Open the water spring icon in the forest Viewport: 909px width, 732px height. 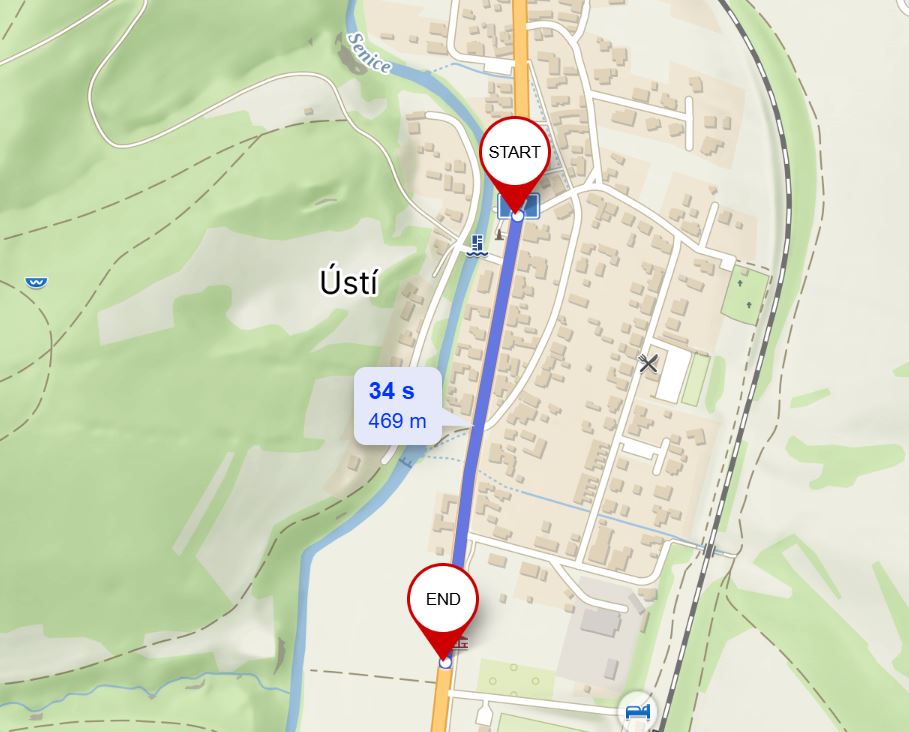[36, 283]
